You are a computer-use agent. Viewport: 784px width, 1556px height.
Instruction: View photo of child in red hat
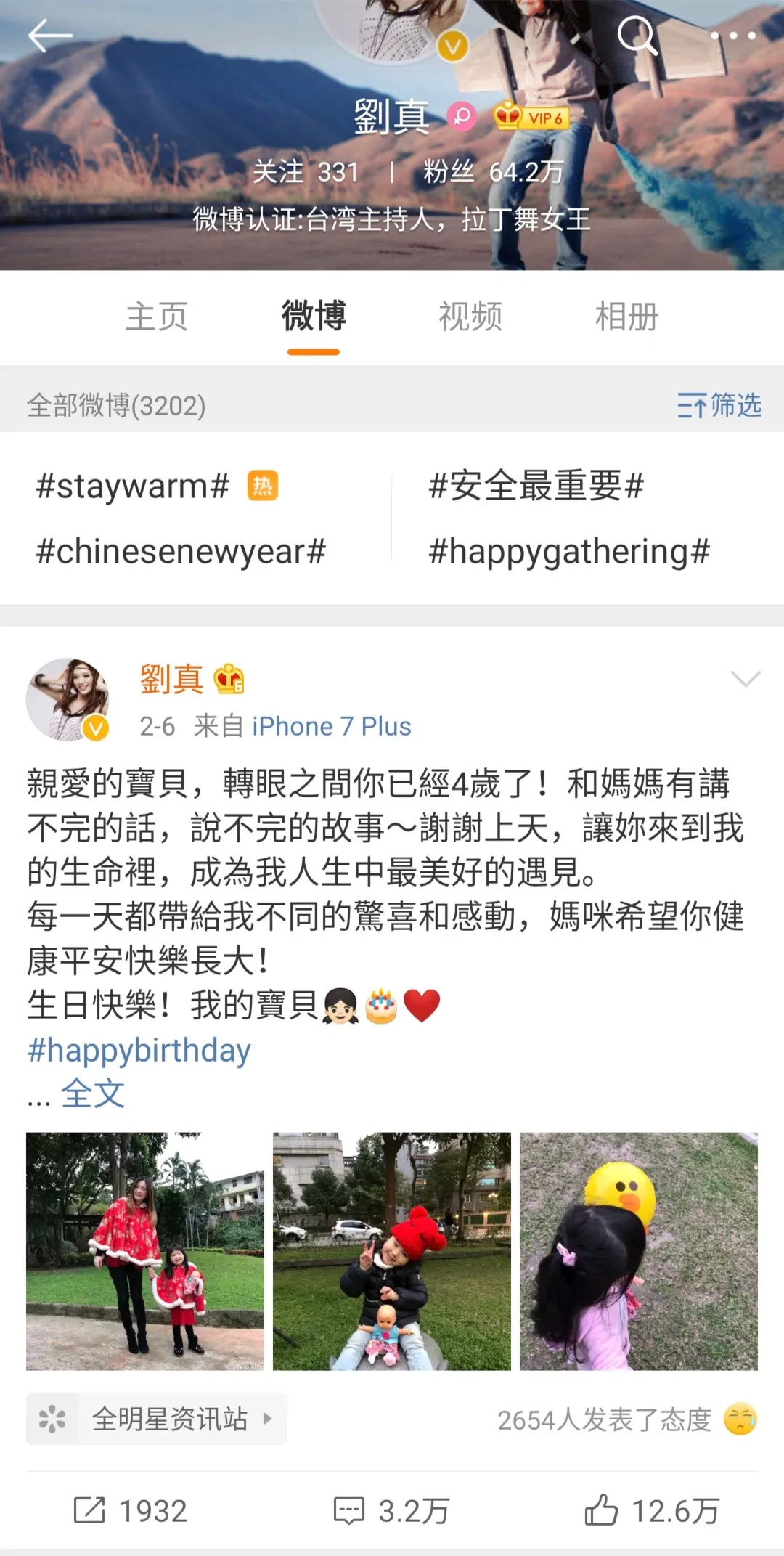point(391,1251)
